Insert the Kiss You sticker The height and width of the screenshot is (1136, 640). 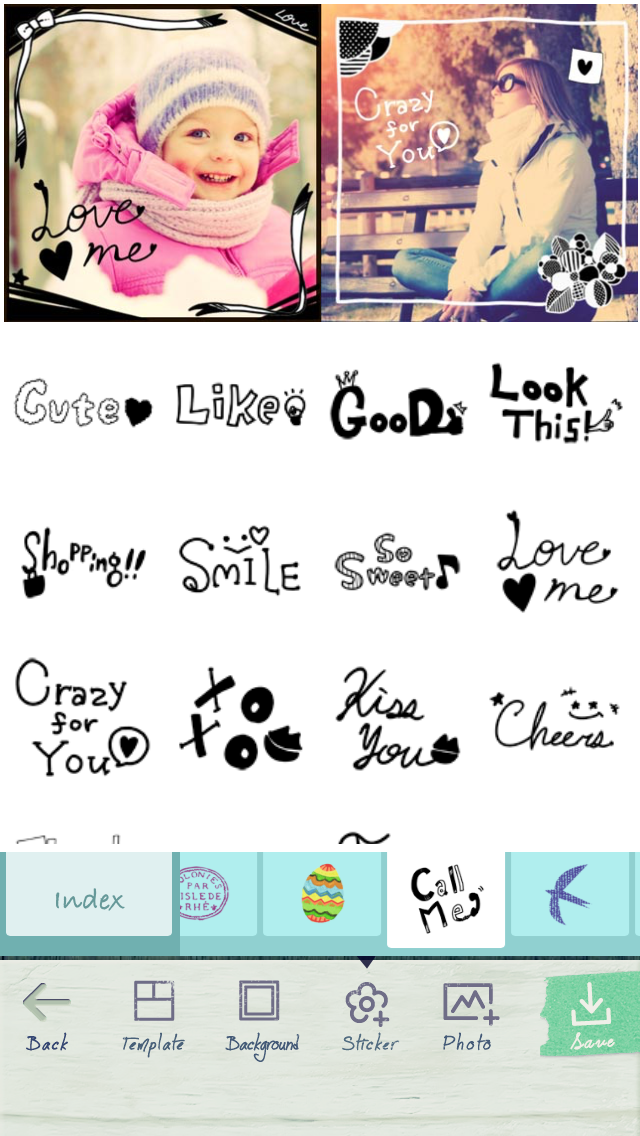[x=397, y=719]
